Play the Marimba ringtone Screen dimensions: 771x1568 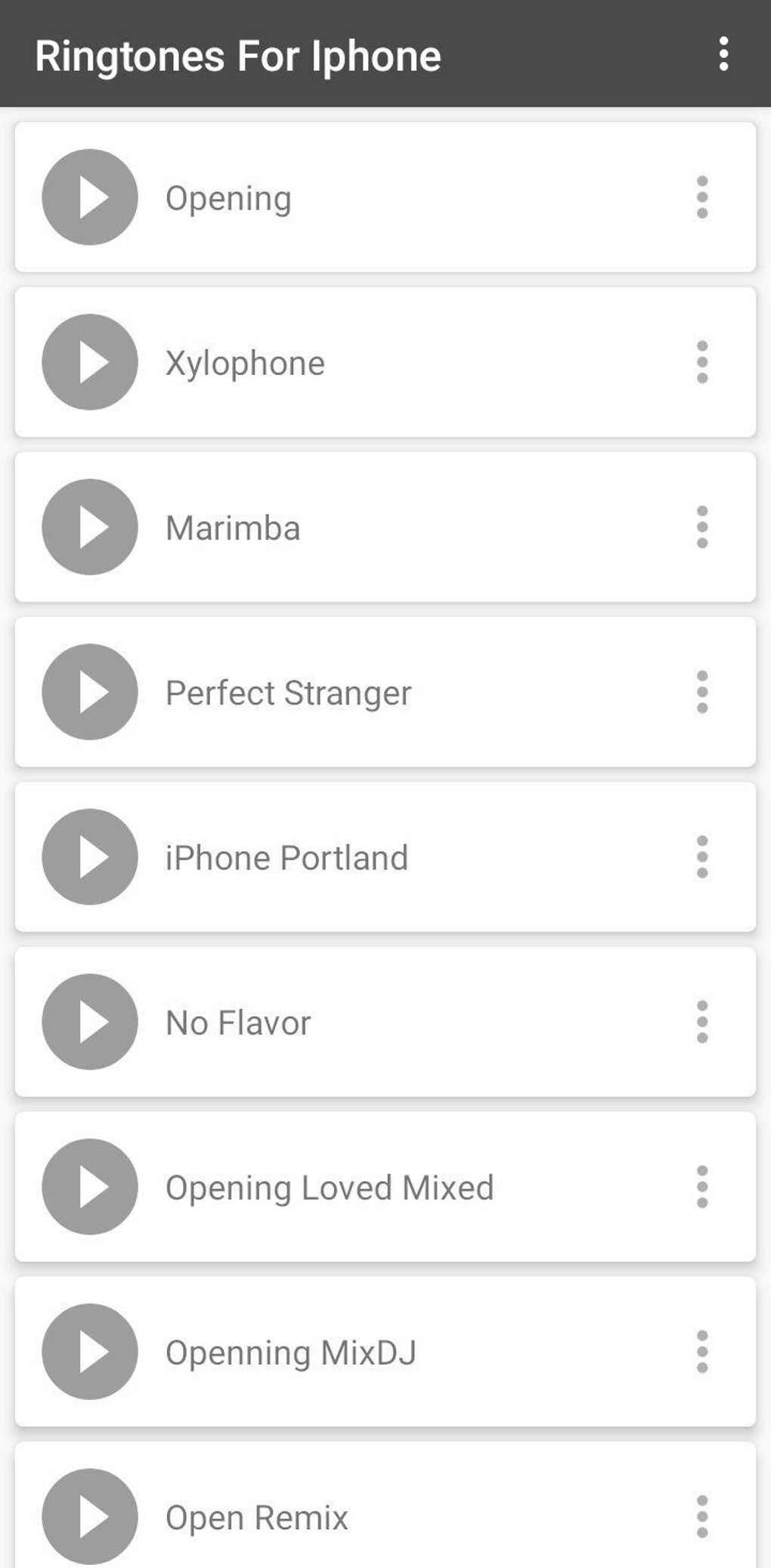pyautogui.click(x=90, y=527)
